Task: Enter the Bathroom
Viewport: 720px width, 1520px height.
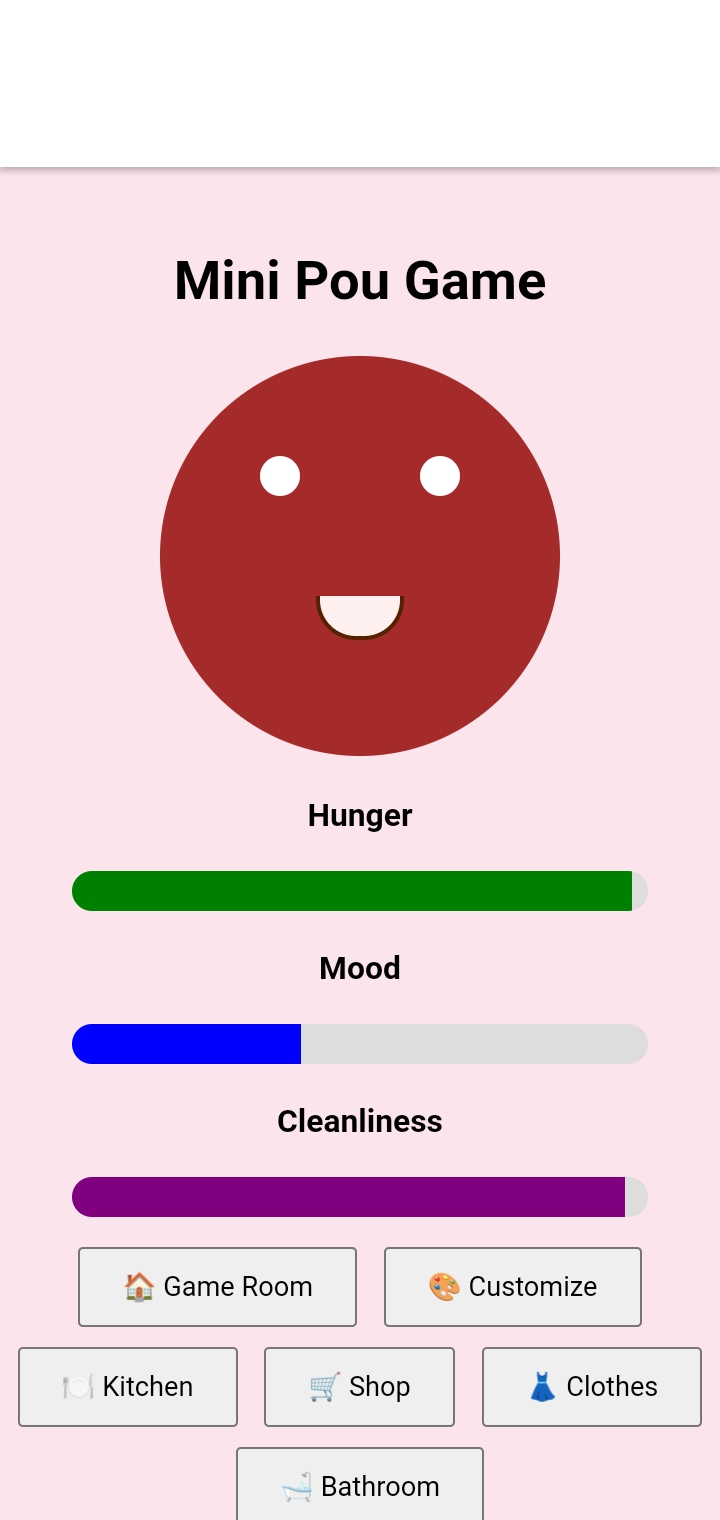Action: pos(360,1484)
